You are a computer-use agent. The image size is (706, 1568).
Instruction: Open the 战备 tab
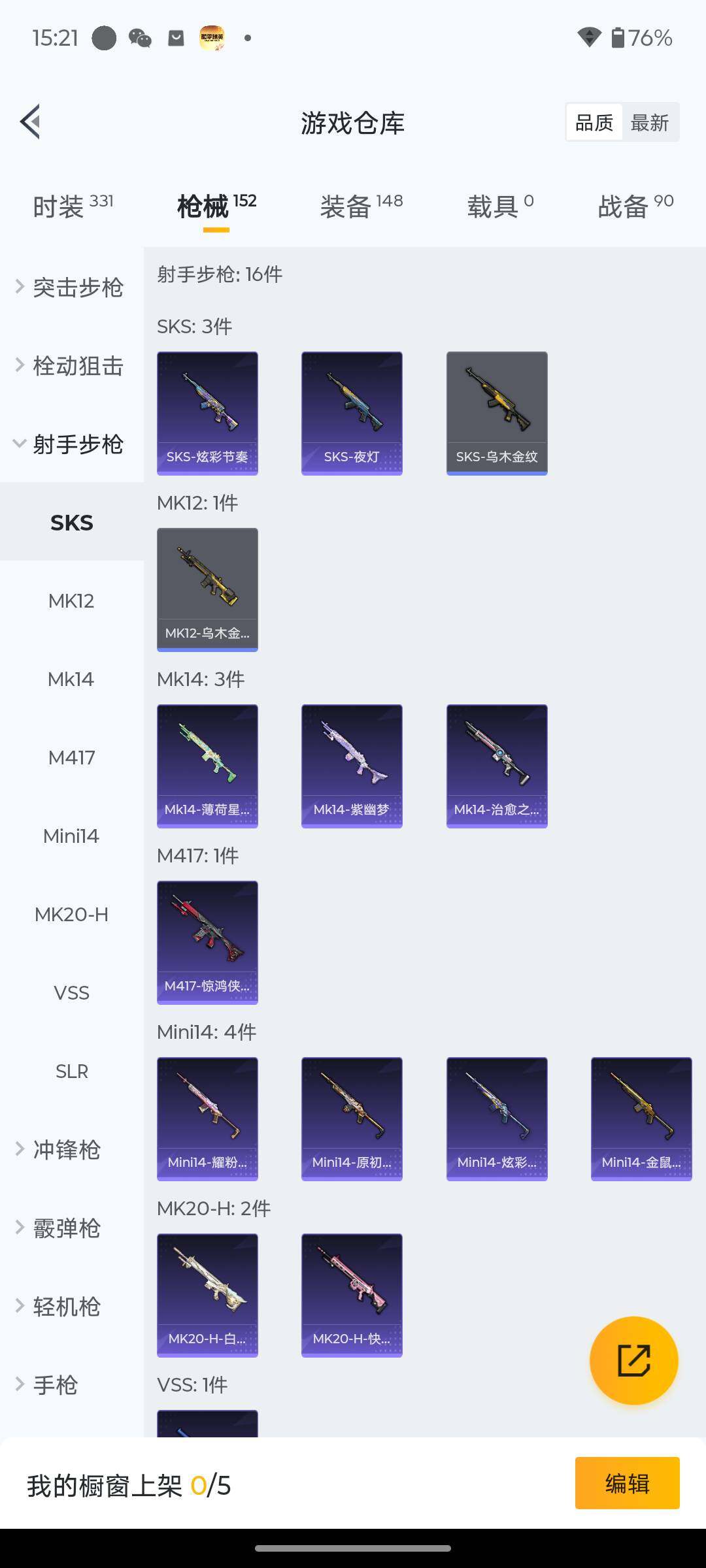635,206
